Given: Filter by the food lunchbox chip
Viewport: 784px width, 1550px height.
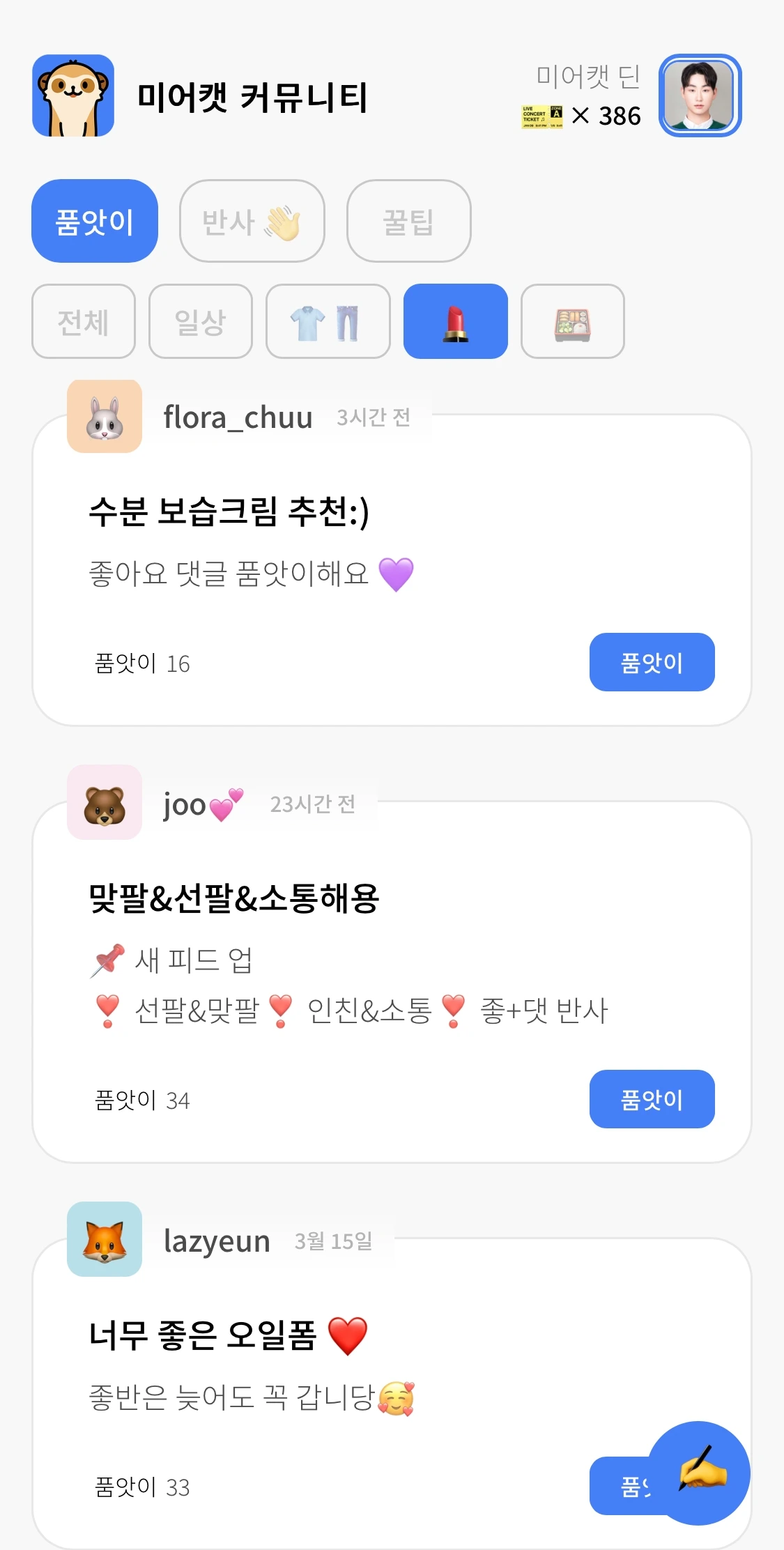Looking at the screenshot, I should point(572,321).
